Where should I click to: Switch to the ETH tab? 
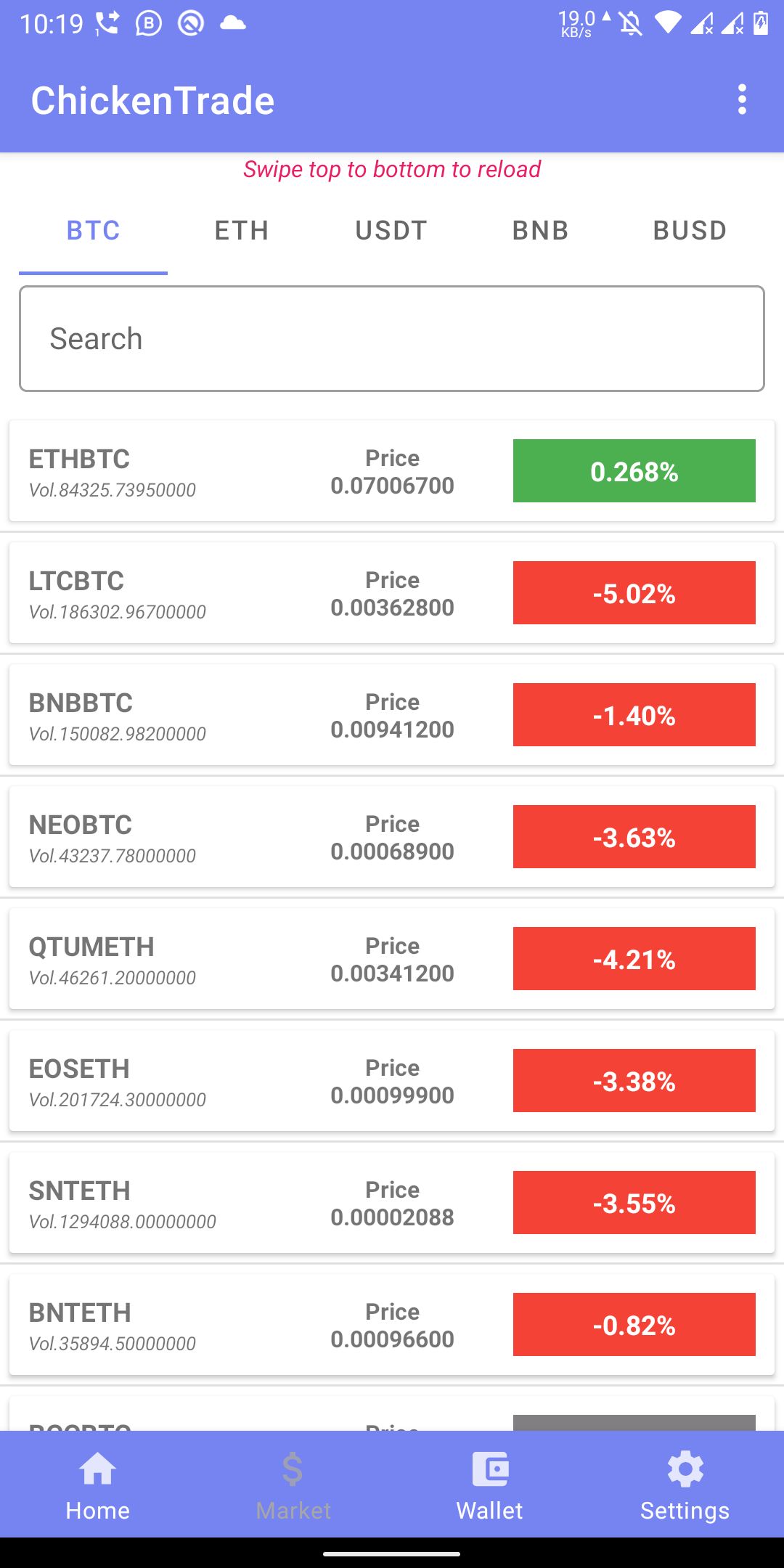(242, 231)
